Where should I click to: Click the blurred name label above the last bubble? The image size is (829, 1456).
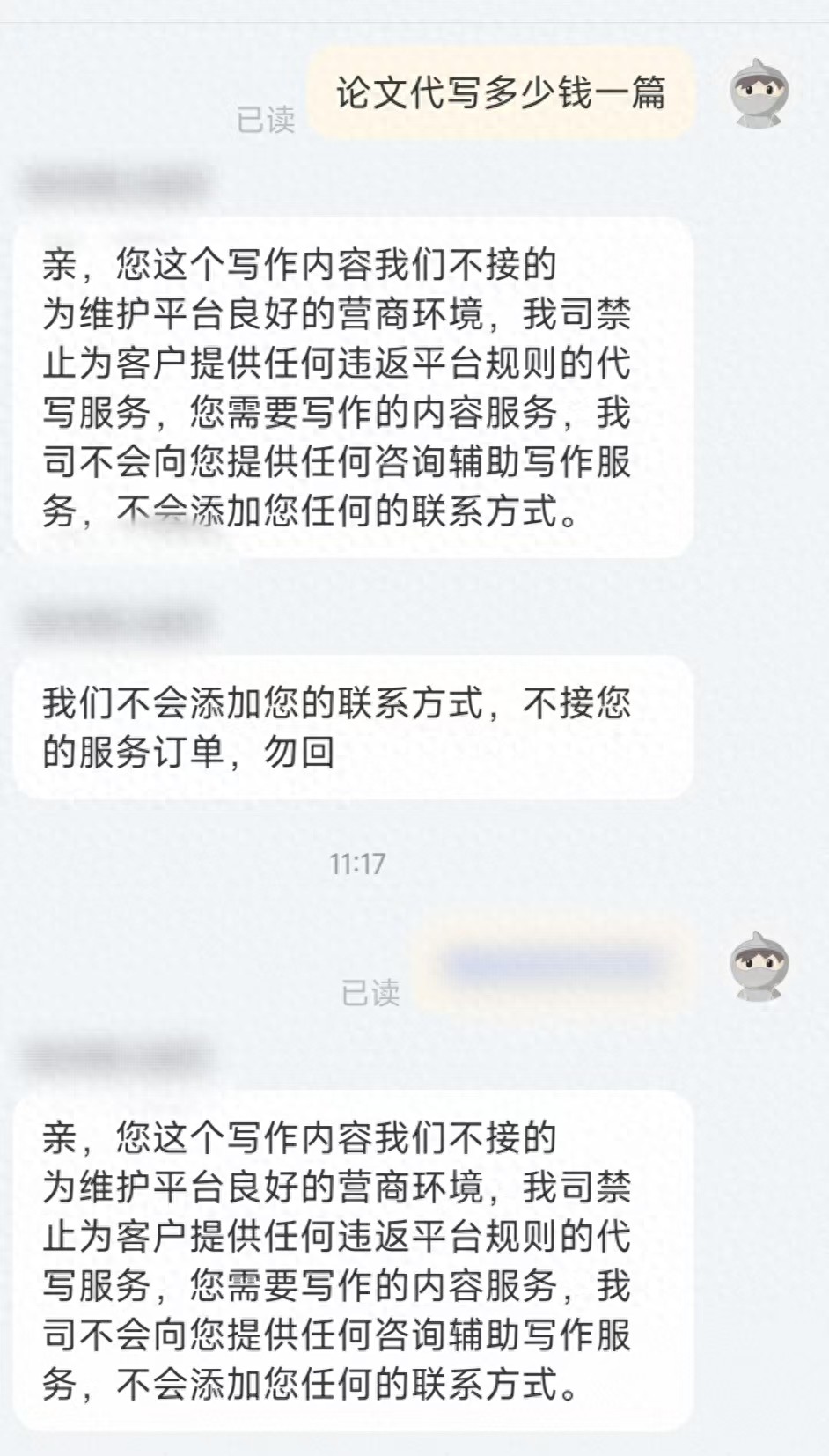(x=114, y=1054)
